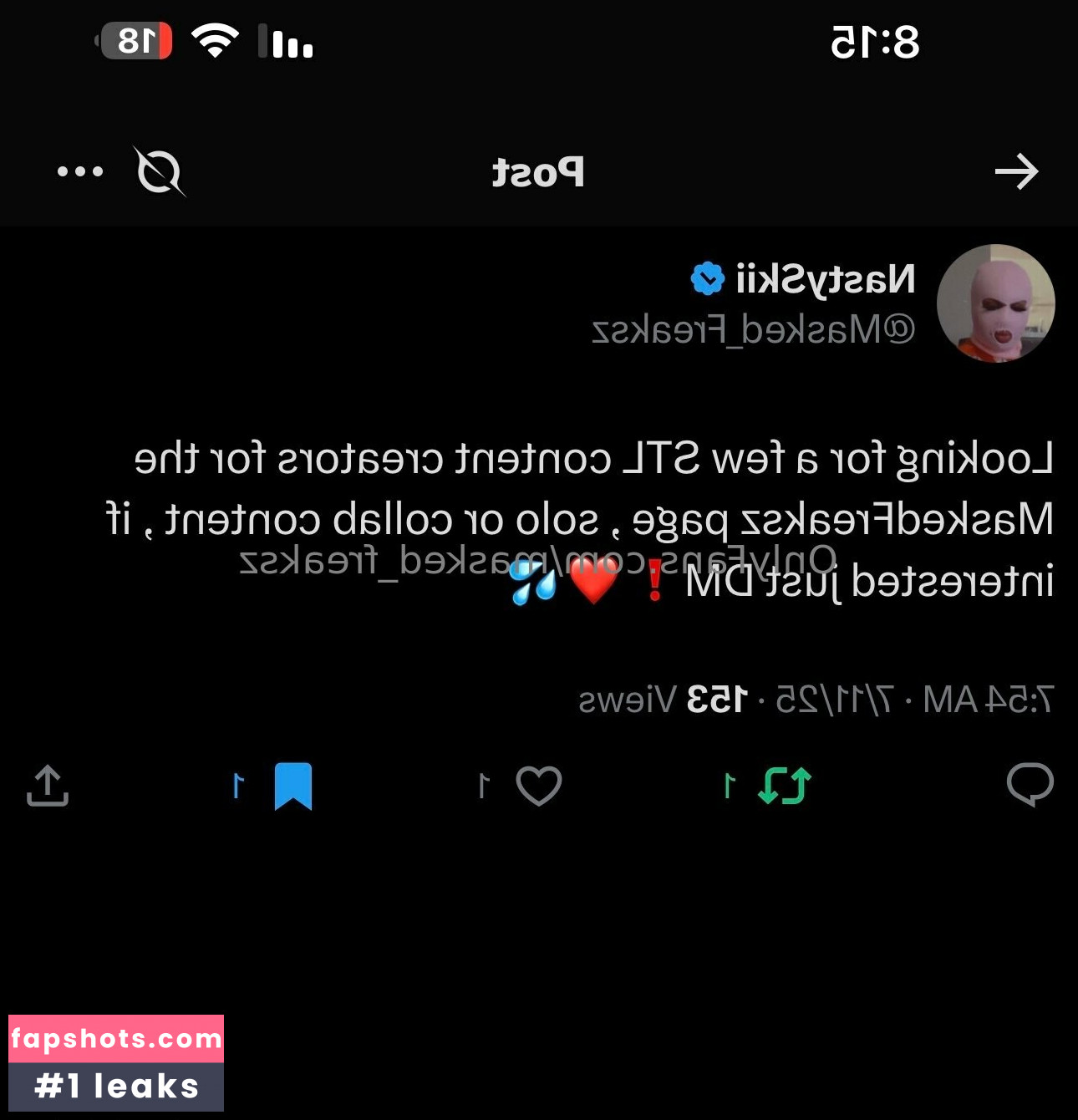Reply to the post via comment bubble

coord(1030,785)
